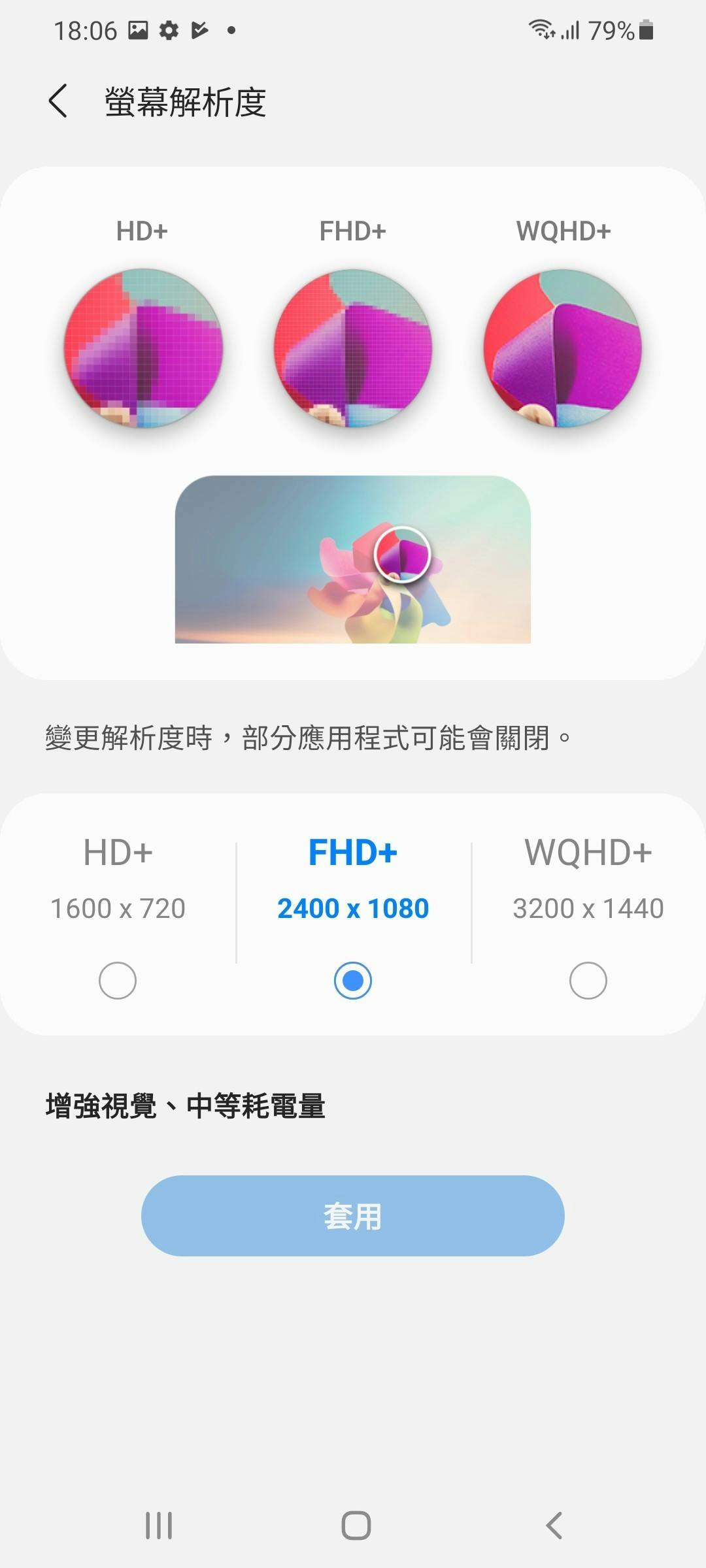Screen dimensions: 706x1568
Task: Tap the 套用 apply button
Action: point(353,1216)
